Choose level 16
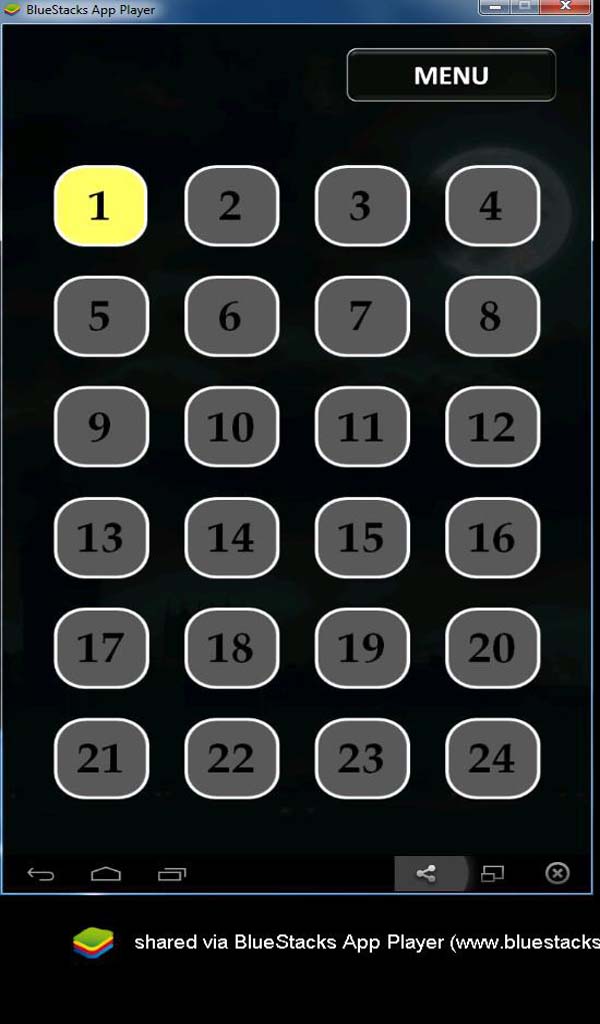600x1024 pixels. click(x=492, y=537)
